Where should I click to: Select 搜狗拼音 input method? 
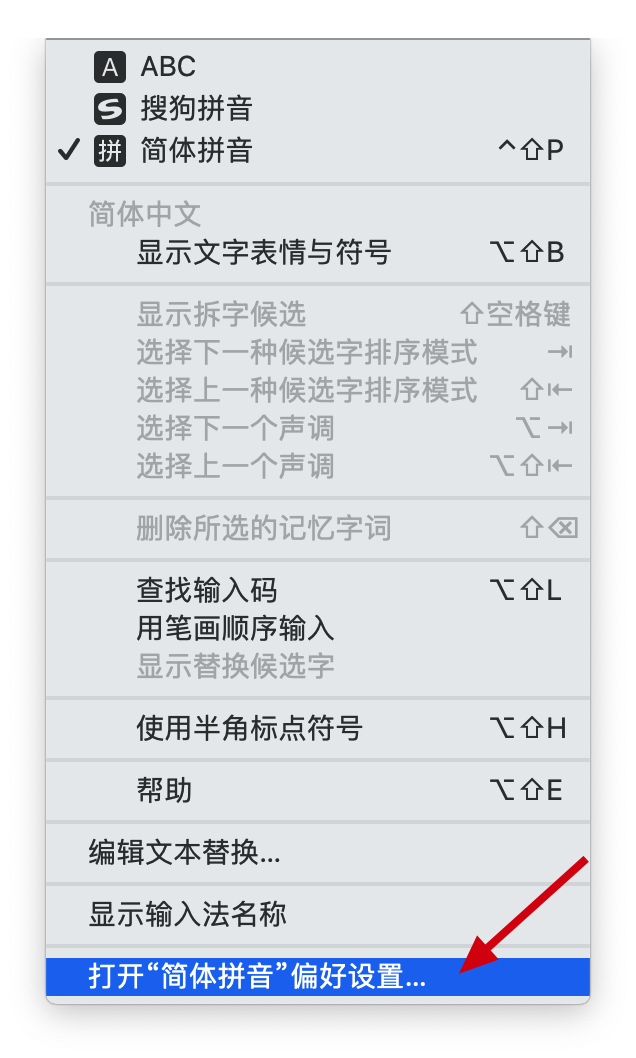pyautogui.click(x=195, y=108)
